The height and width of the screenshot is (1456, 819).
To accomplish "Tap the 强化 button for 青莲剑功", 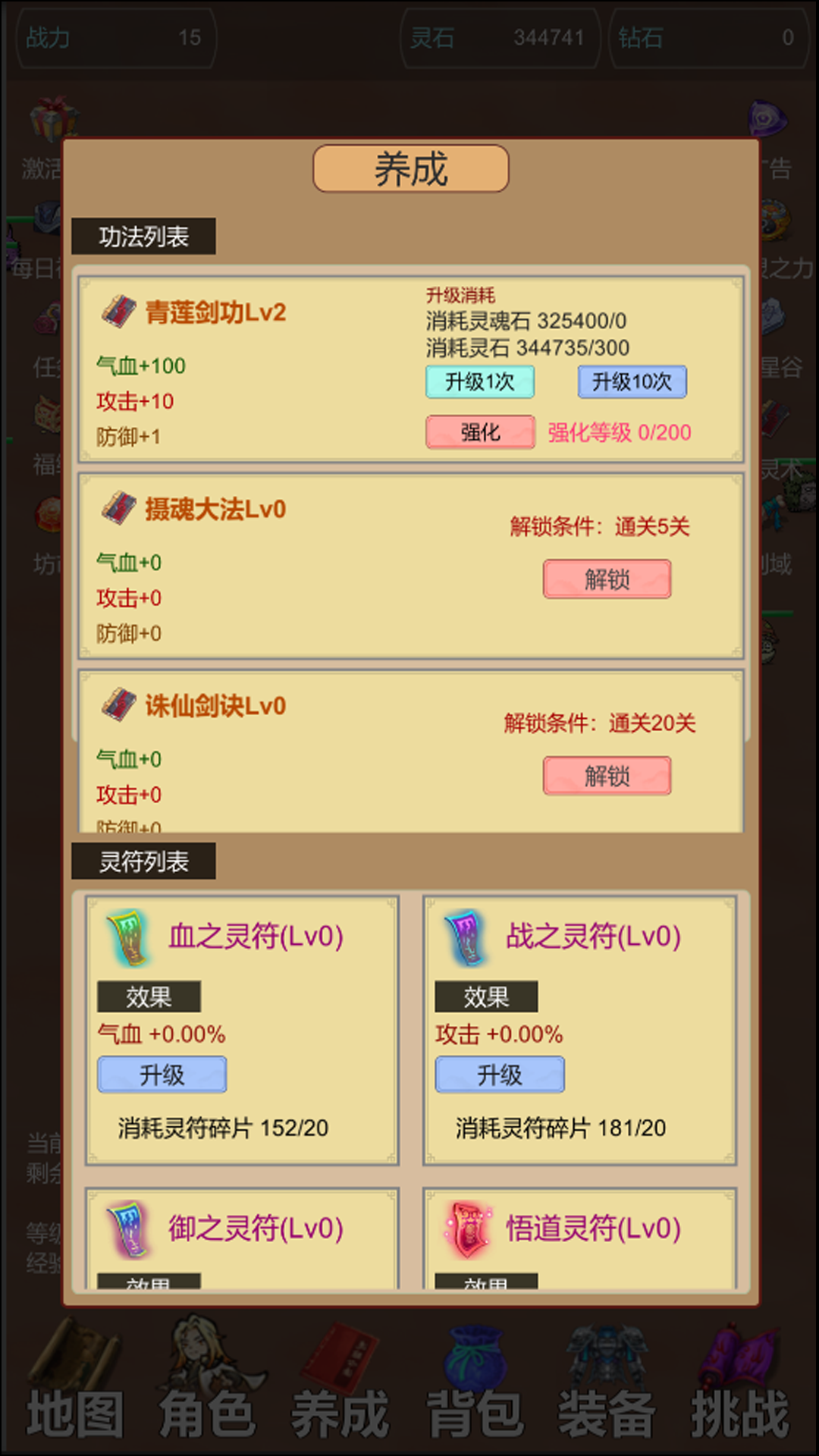I will [479, 432].
